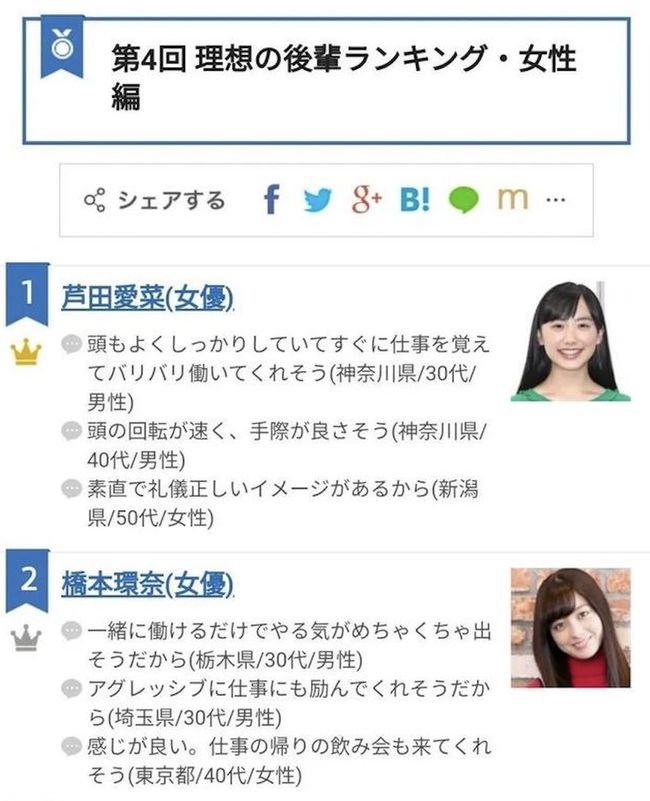Share on Google Plus

[x=367, y=199]
